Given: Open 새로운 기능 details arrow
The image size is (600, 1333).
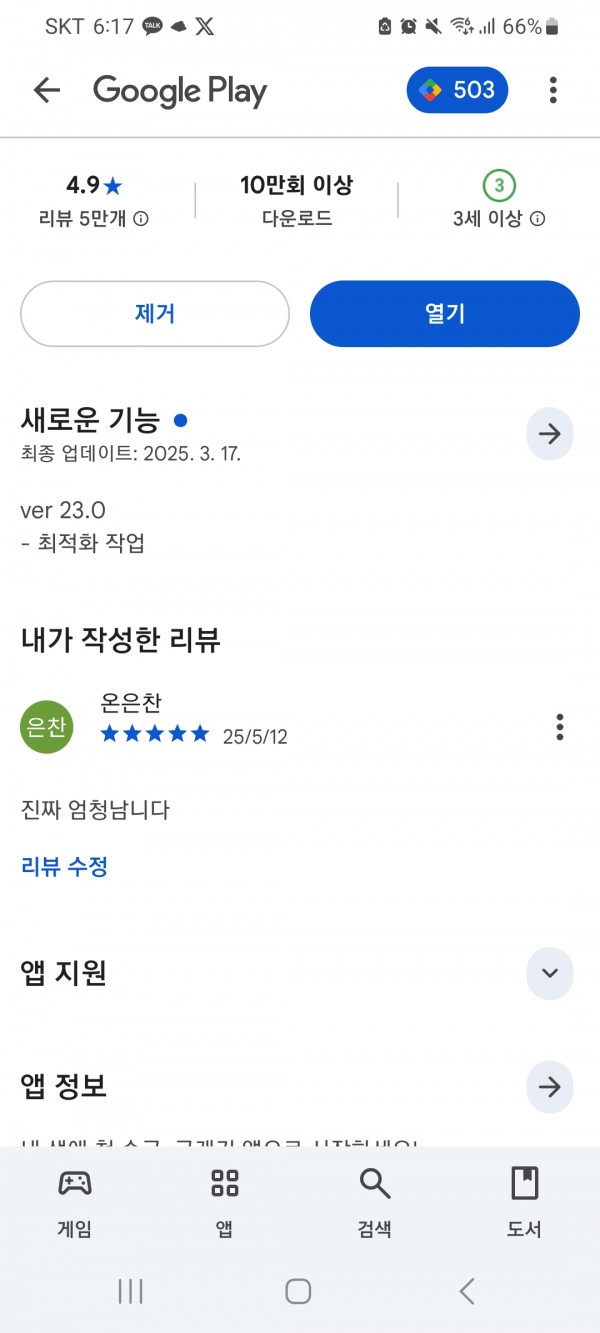Looking at the screenshot, I should point(550,434).
